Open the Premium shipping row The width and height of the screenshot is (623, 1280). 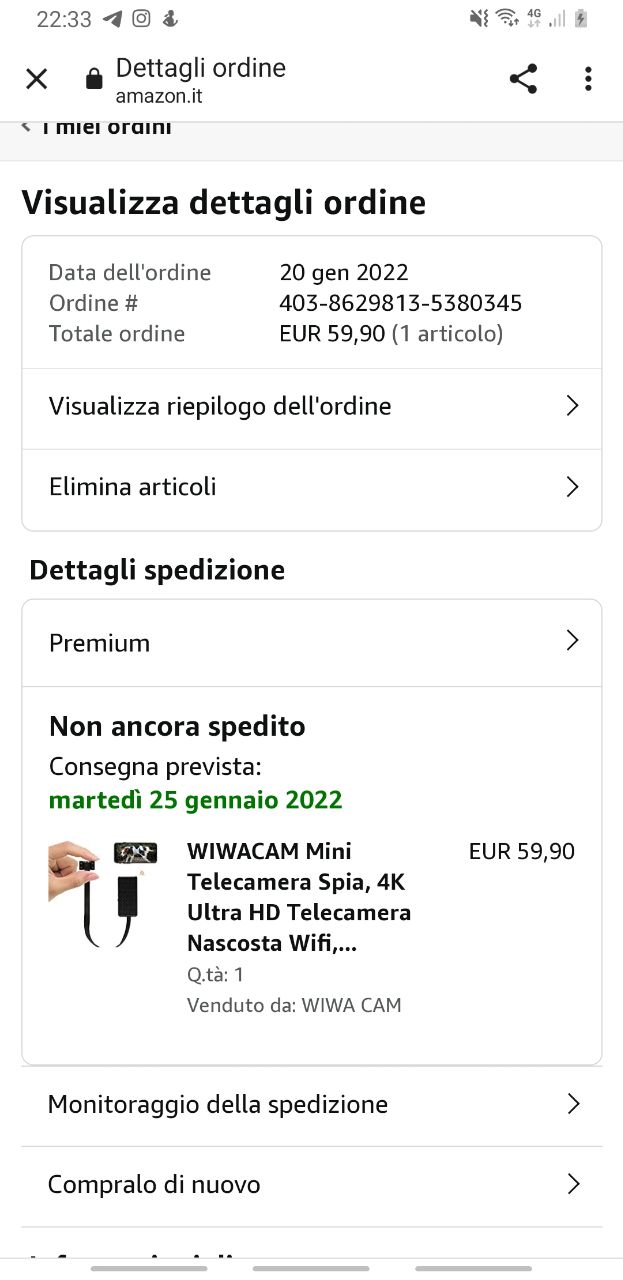(312, 642)
